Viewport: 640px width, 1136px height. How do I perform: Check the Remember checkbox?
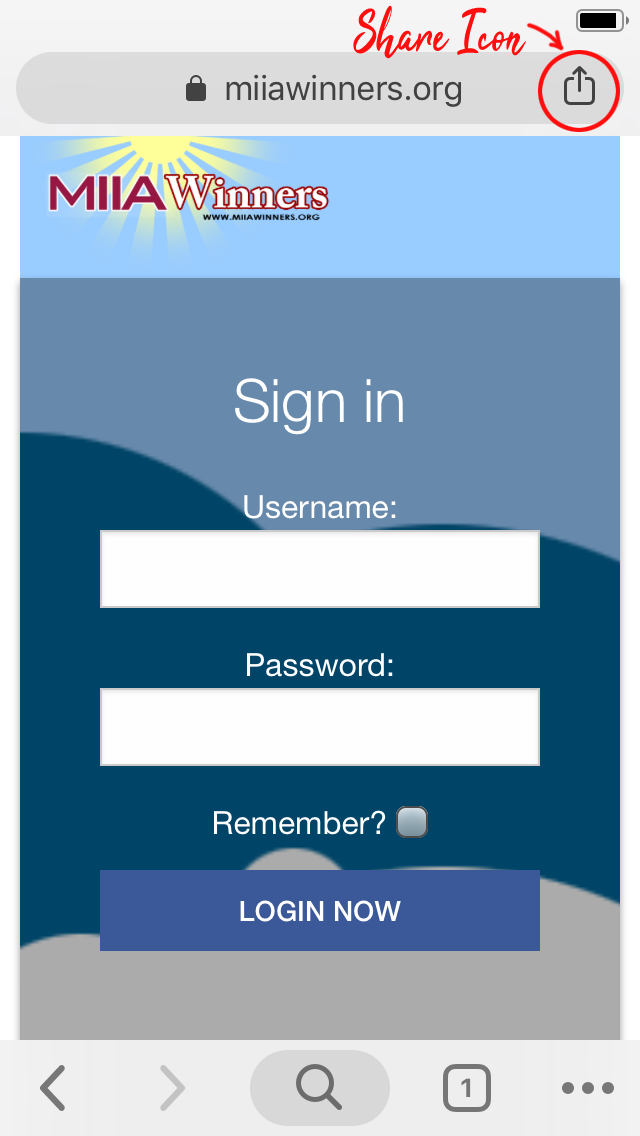(412, 823)
